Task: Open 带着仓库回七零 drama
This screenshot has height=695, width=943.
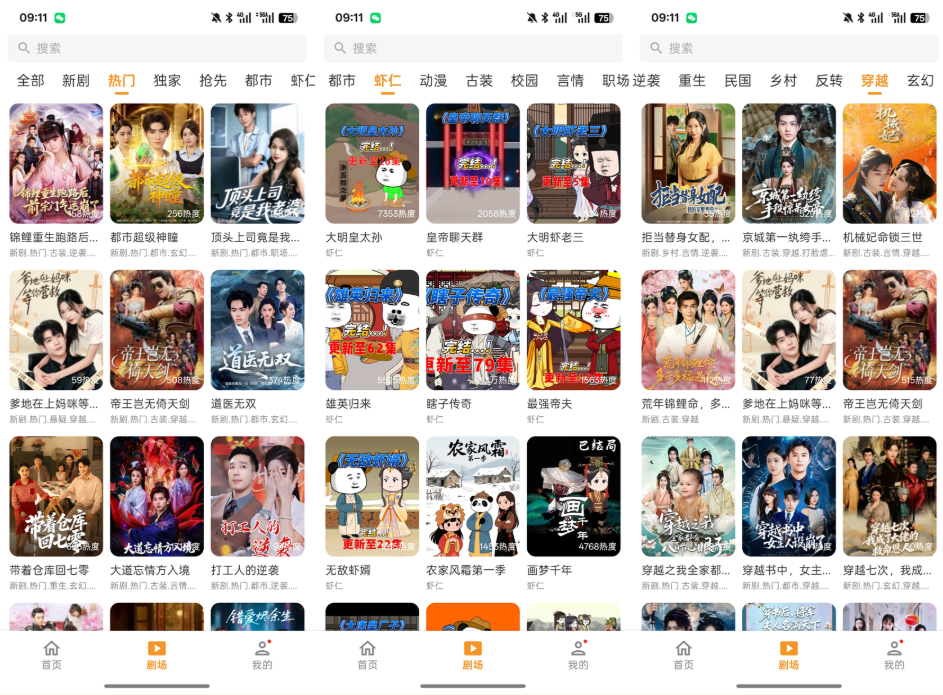Action: point(56,496)
